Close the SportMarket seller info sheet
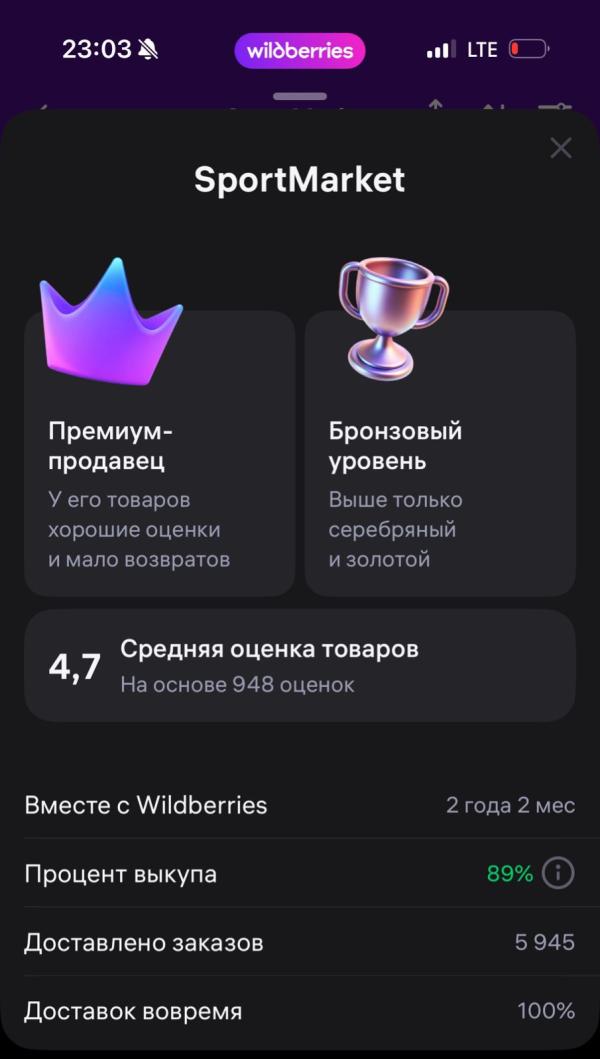 (561, 148)
